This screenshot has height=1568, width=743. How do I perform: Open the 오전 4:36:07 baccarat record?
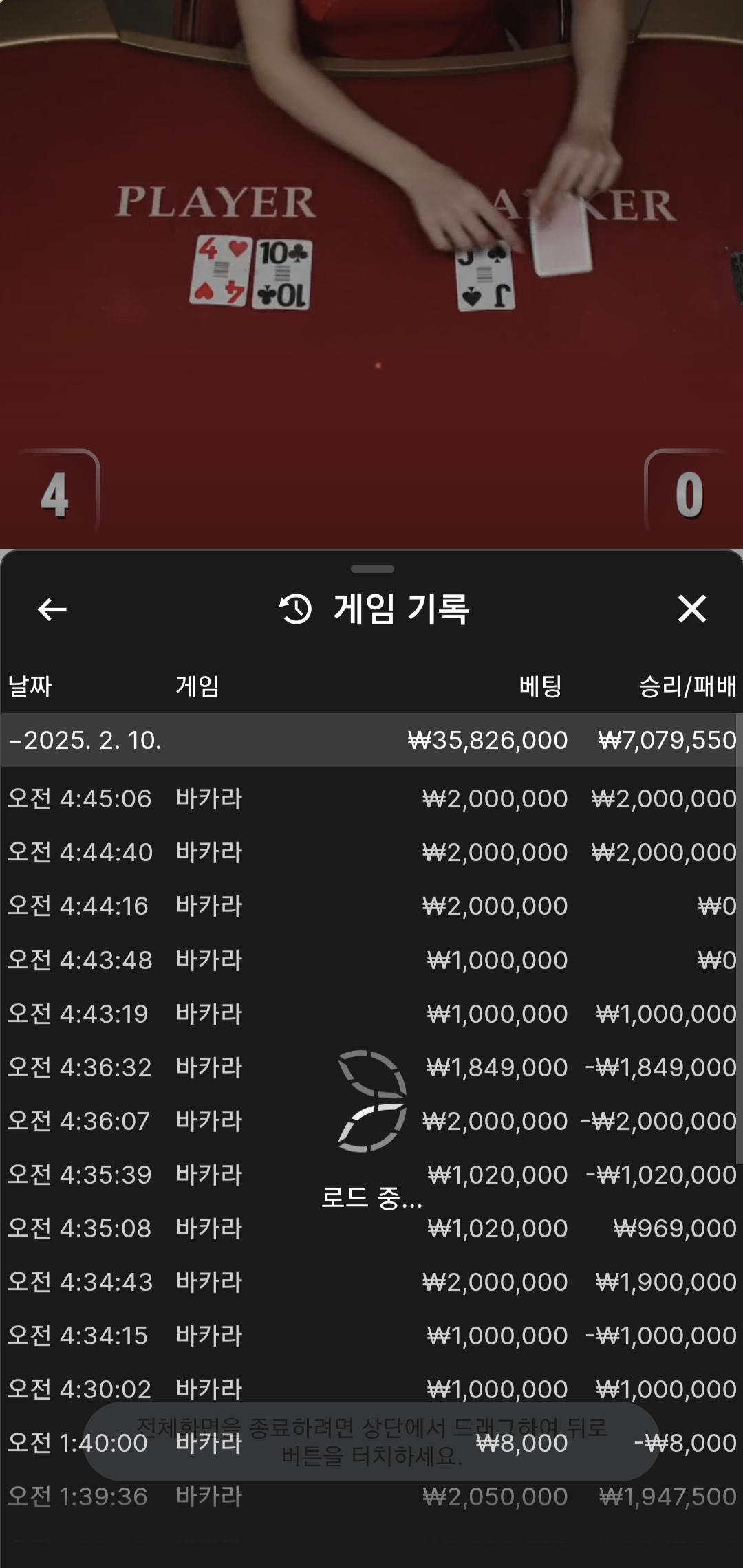371,1121
